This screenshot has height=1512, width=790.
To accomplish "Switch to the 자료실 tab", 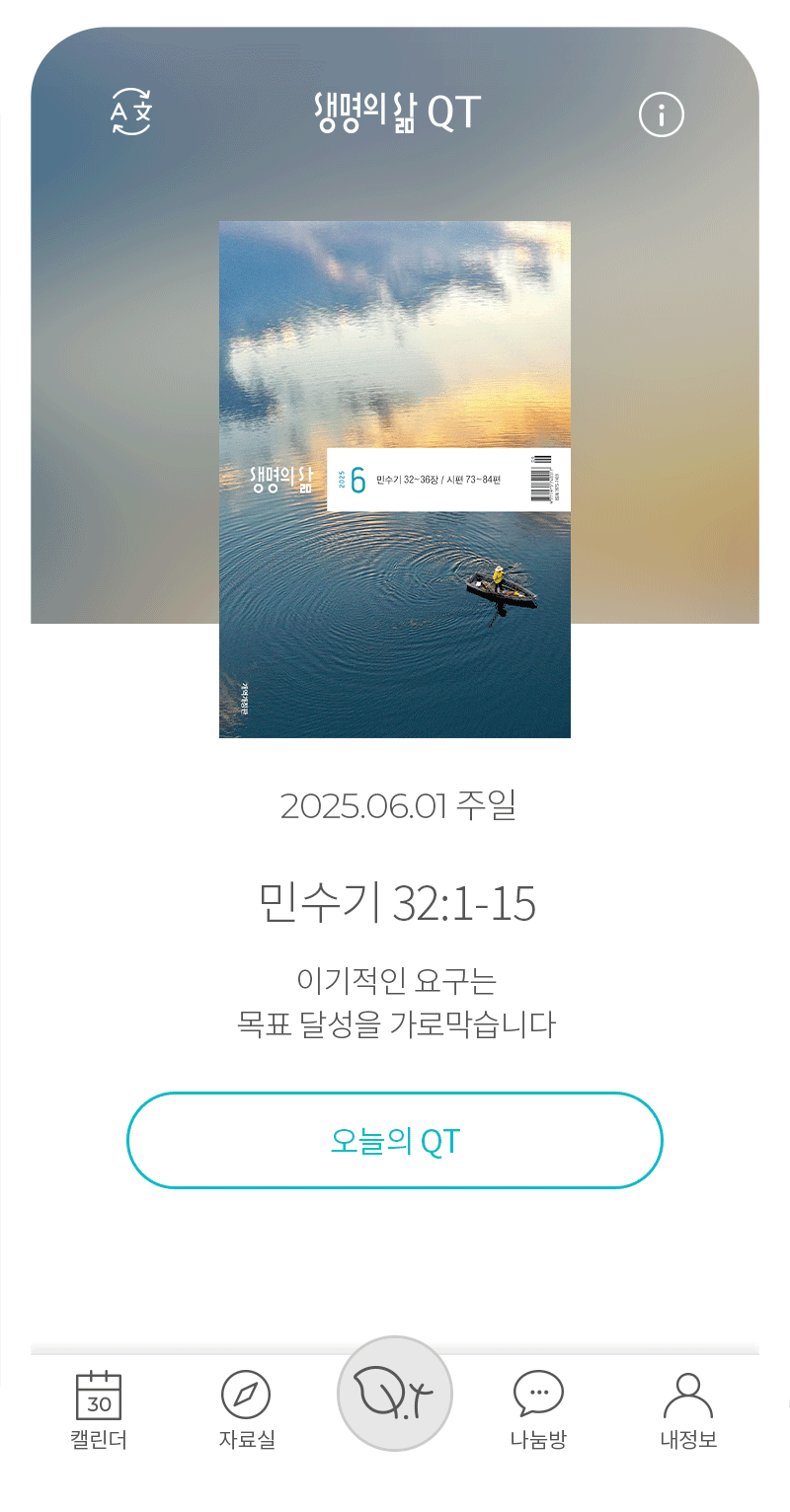I will click(x=246, y=1409).
